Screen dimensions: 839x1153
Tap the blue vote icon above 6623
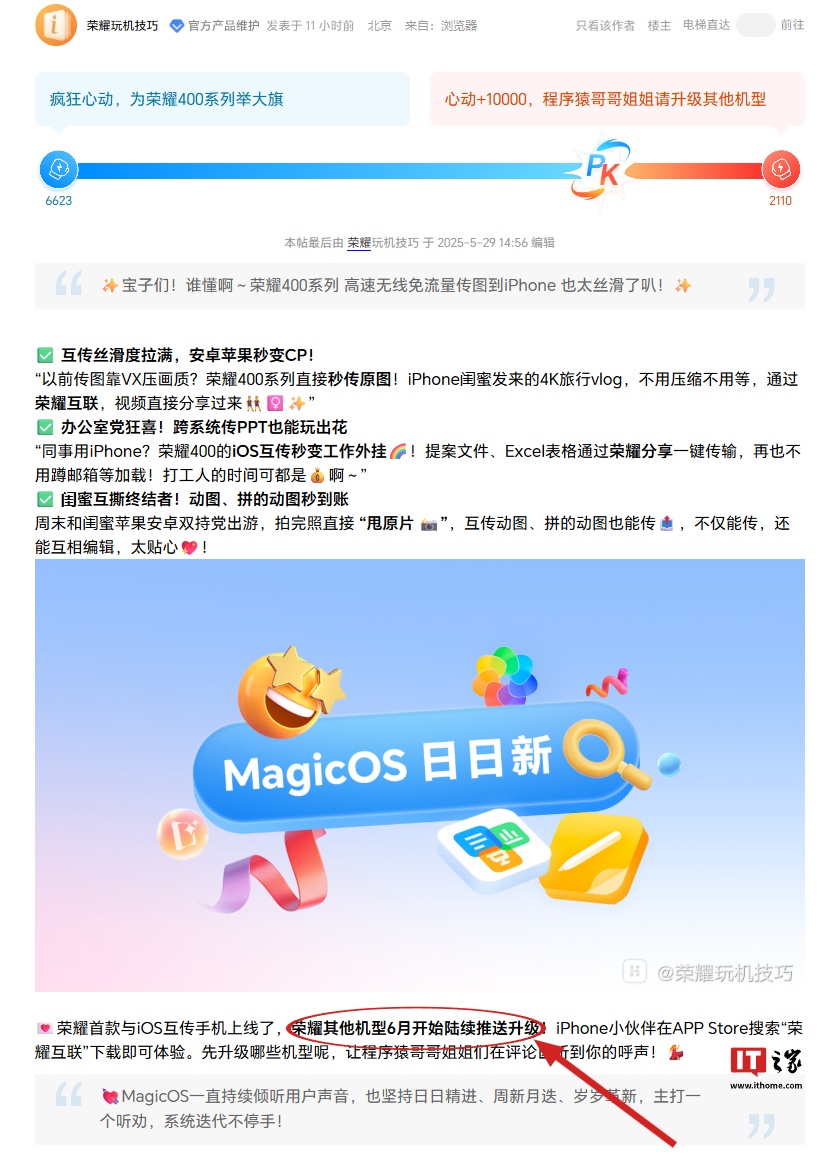[58, 170]
